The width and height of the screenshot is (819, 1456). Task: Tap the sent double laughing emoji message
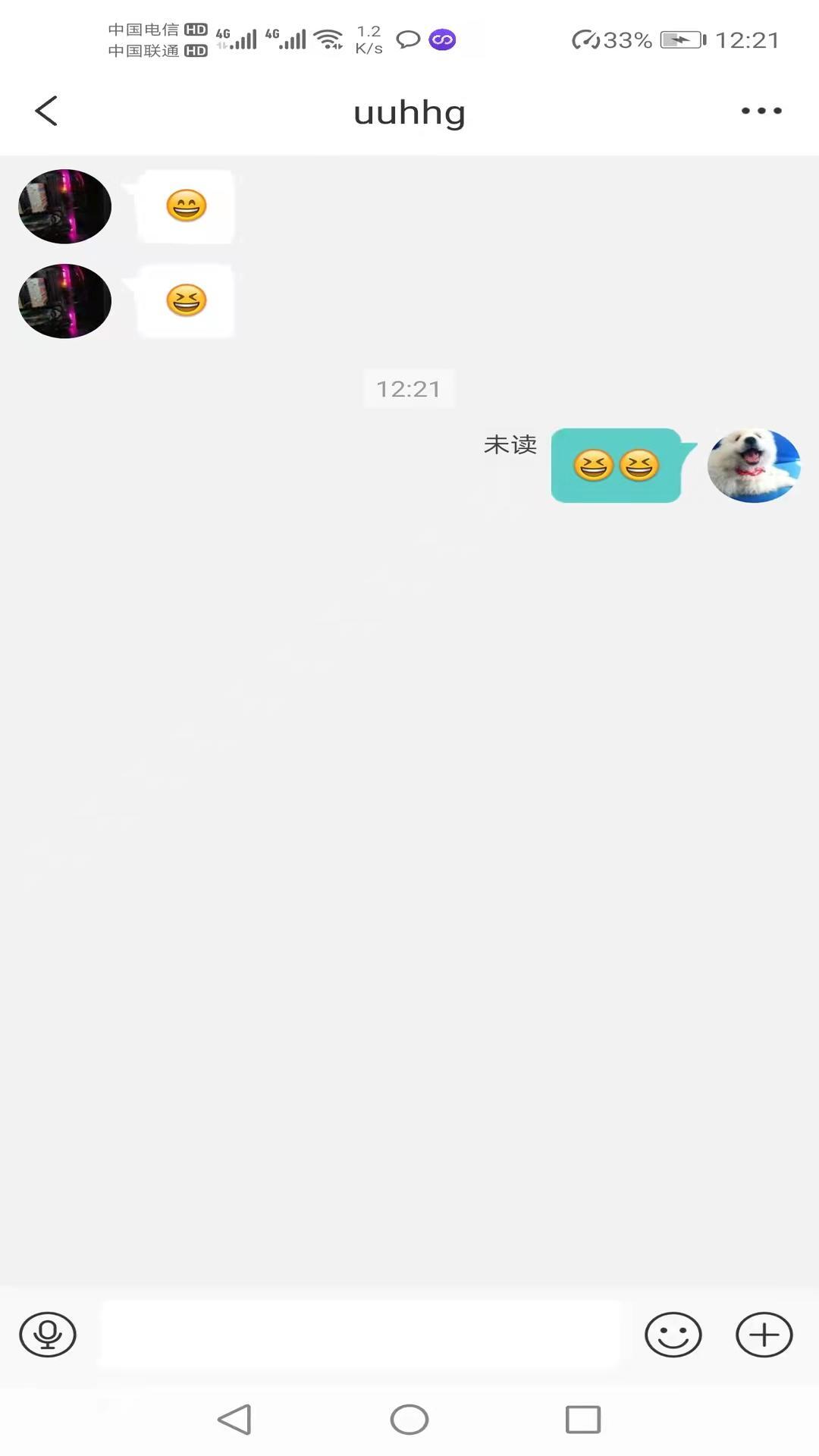[x=616, y=465]
